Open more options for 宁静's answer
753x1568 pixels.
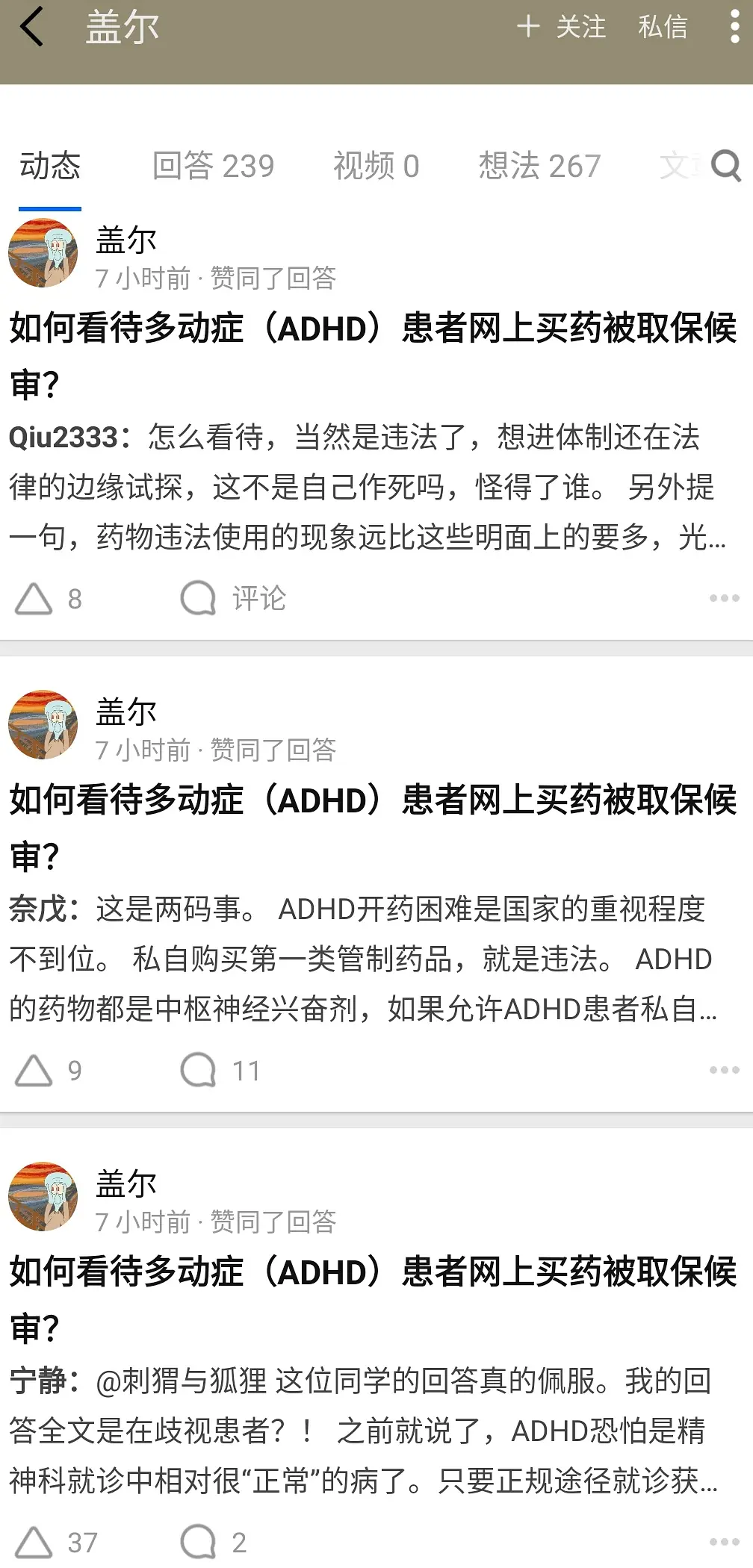click(724, 1543)
